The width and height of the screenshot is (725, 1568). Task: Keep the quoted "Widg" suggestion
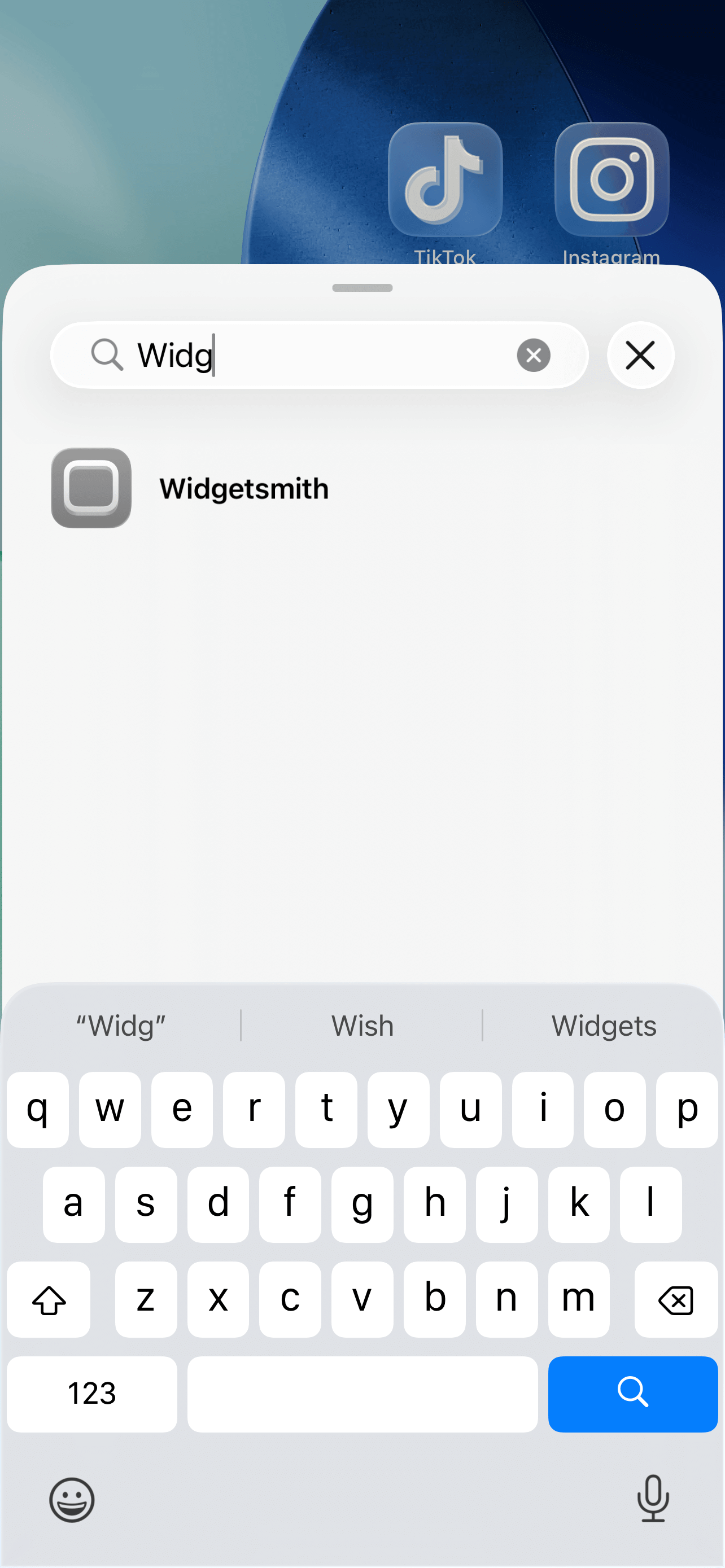click(120, 1026)
